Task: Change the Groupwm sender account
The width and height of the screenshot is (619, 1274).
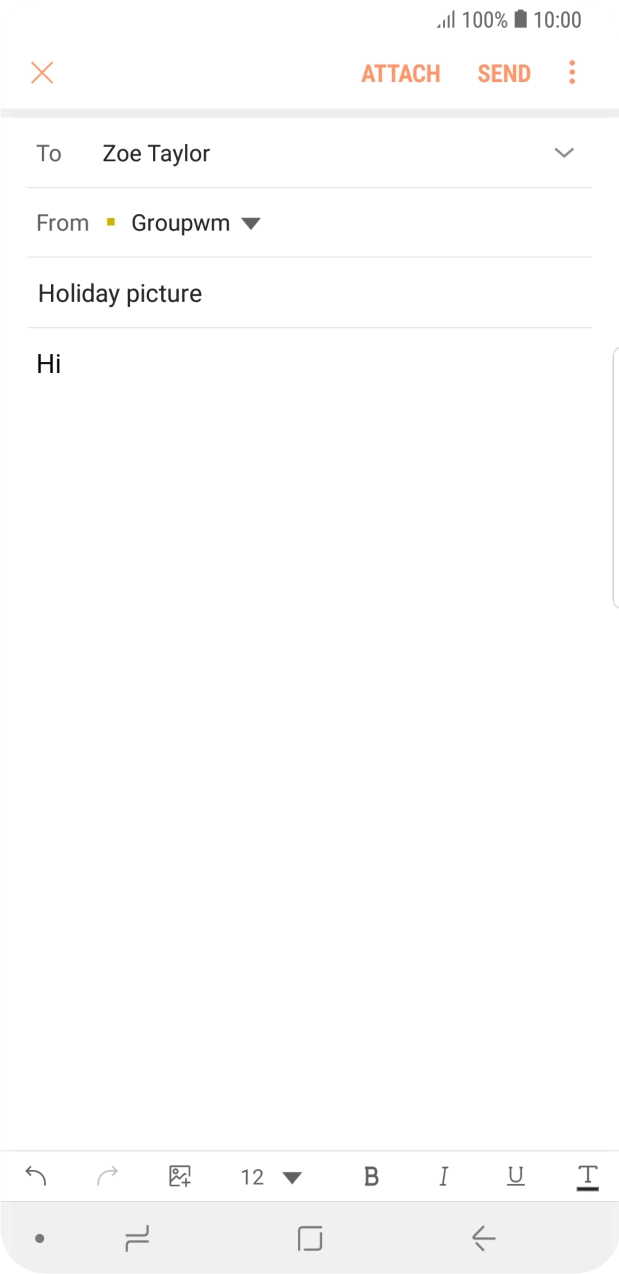Action: pyautogui.click(x=196, y=223)
